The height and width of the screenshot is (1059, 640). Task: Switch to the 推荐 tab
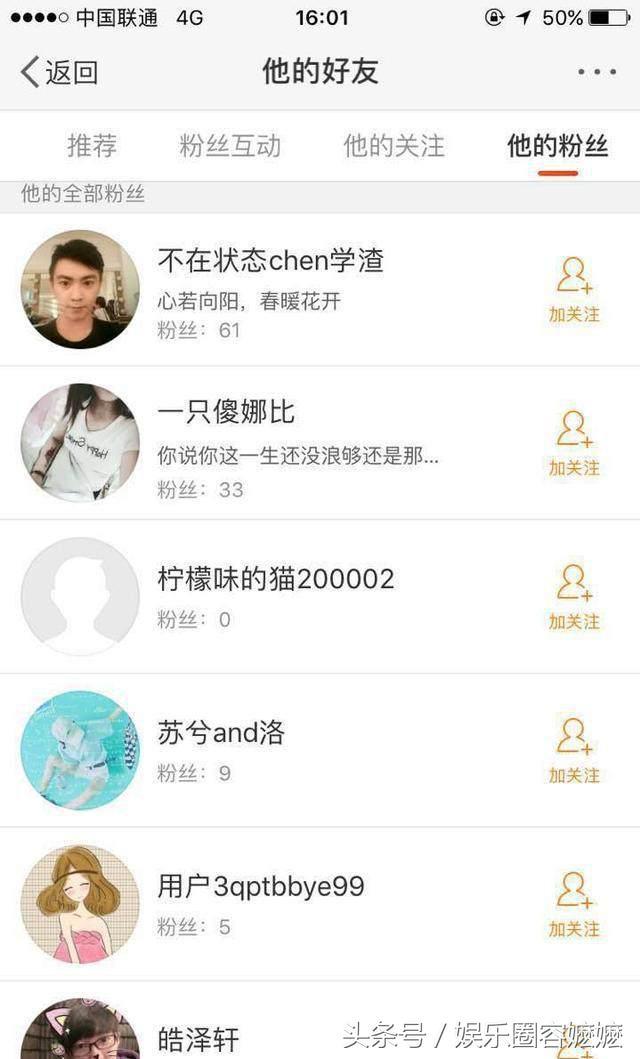point(92,146)
